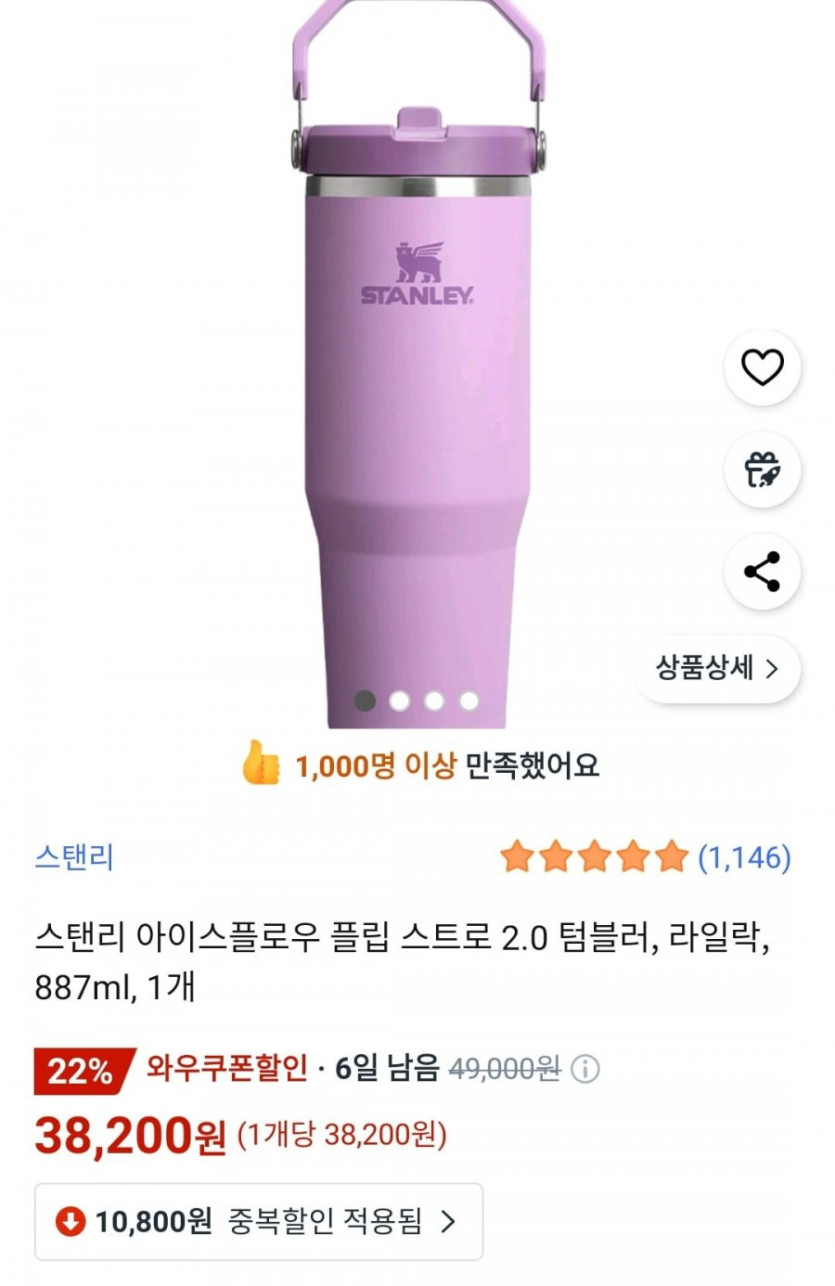Image resolution: width=835 pixels, height=1286 pixels.
Task: Share this Stanley product
Action: tap(762, 572)
